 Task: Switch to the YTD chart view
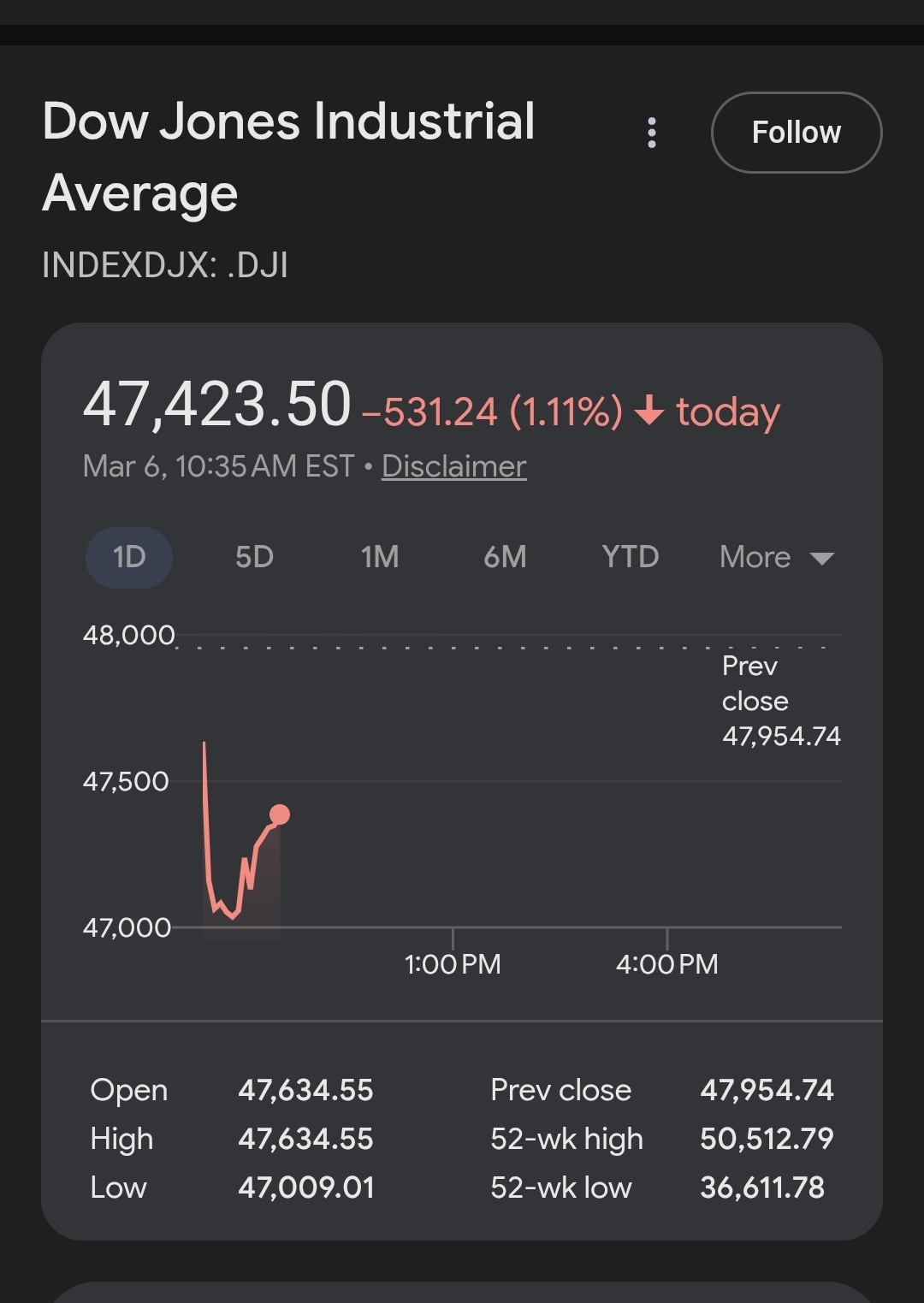pyautogui.click(x=631, y=557)
